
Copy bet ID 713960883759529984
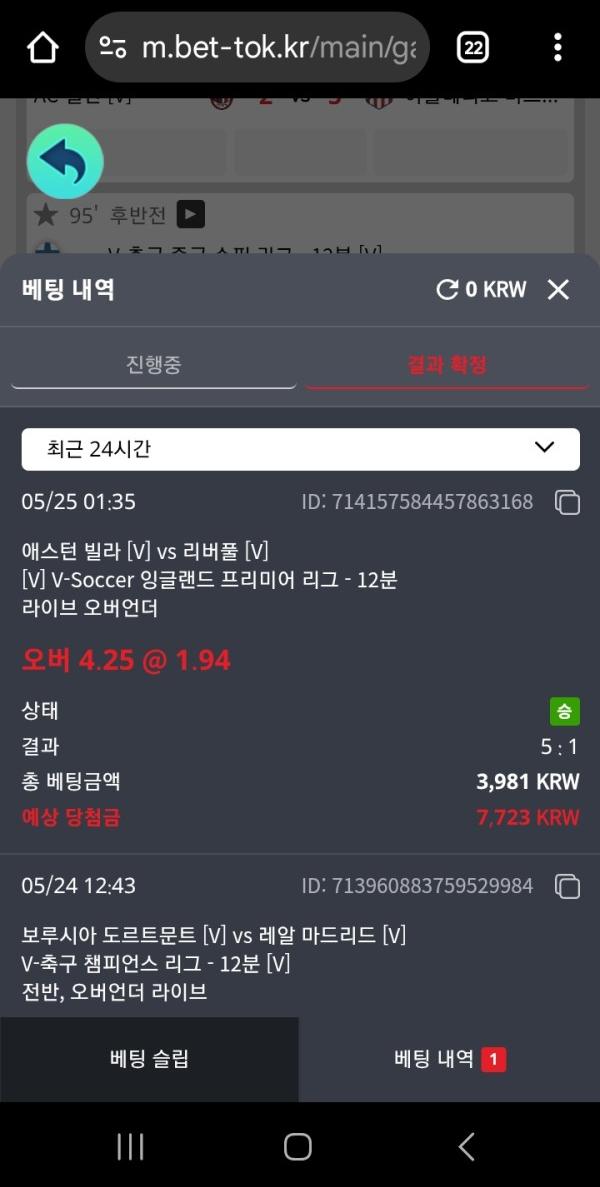click(x=567, y=886)
